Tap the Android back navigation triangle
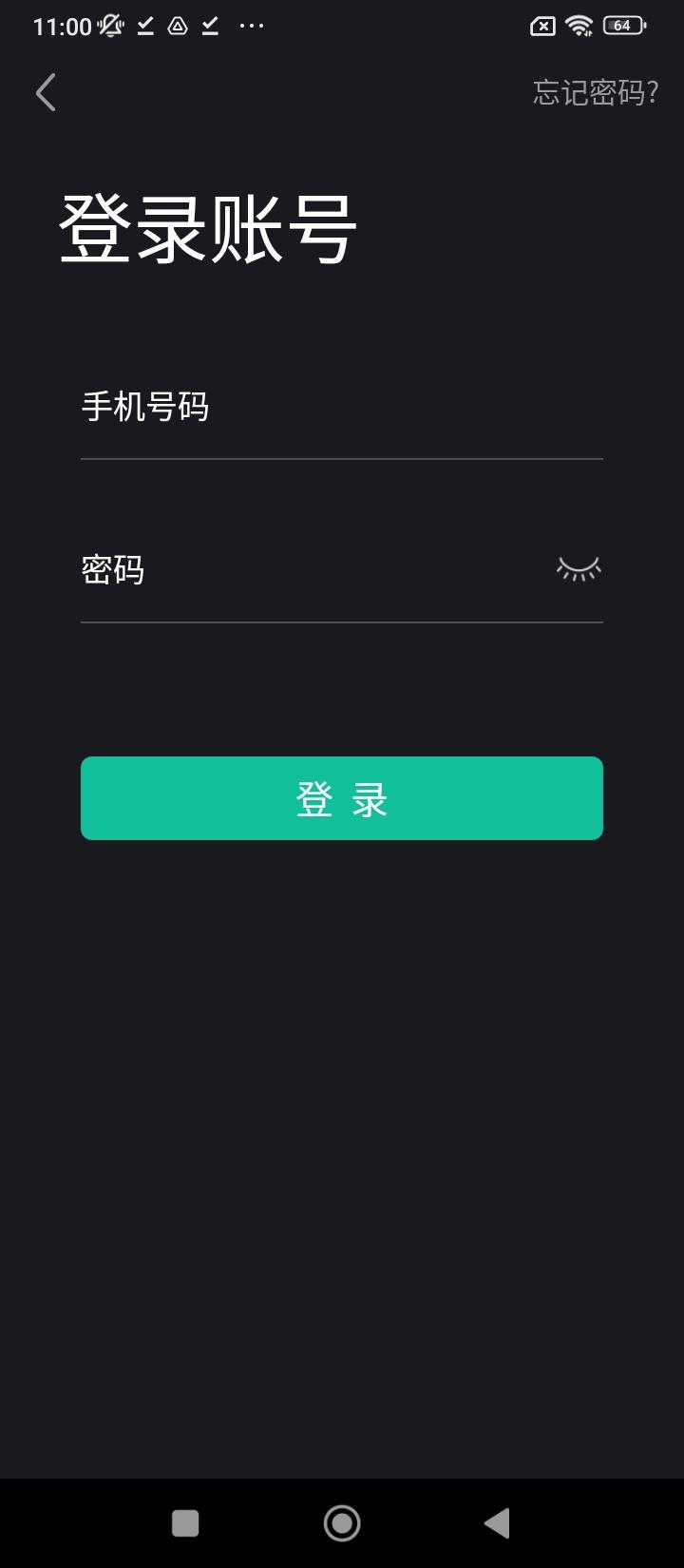This screenshot has height=1568, width=684. (497, 1521)
